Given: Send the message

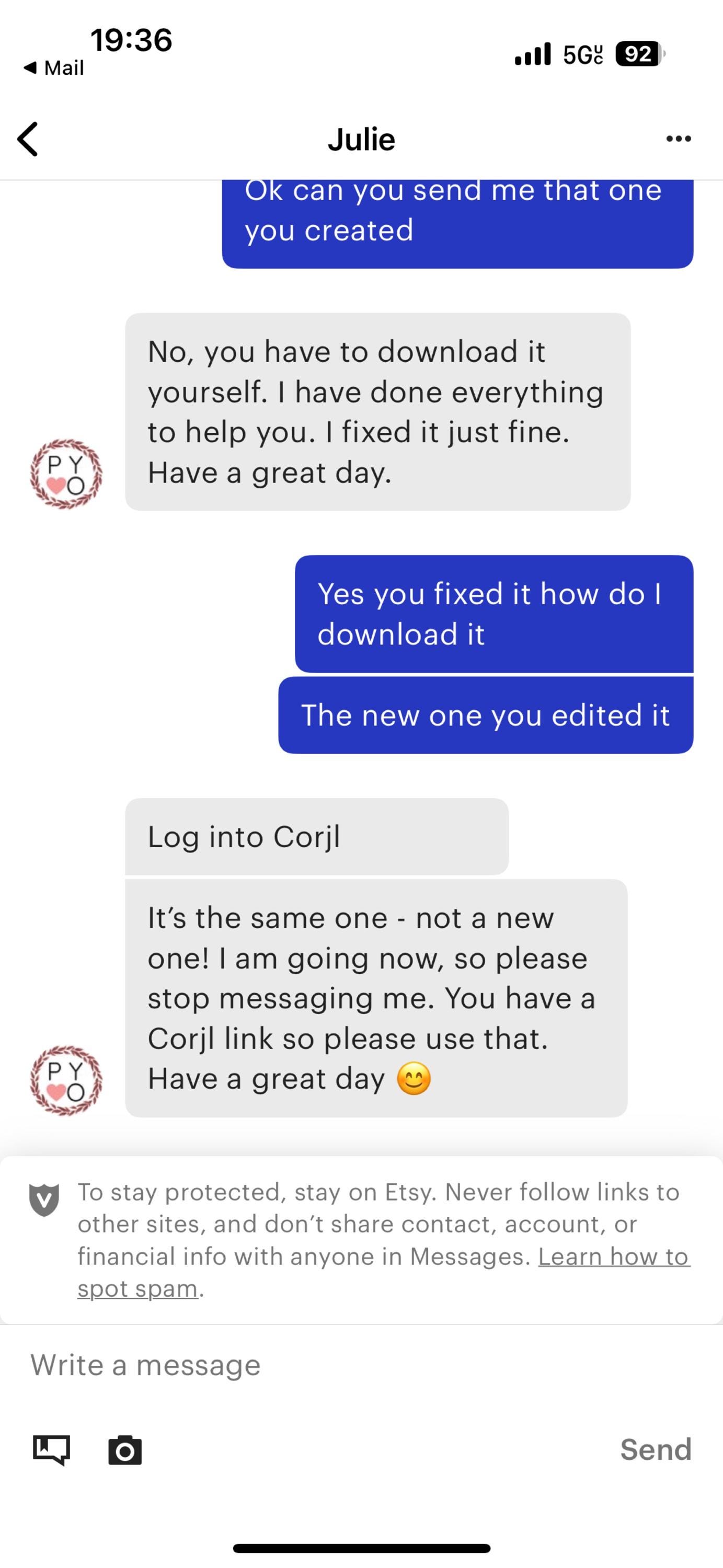Looking at the screenshot, I should click(x=656, y=1449).
